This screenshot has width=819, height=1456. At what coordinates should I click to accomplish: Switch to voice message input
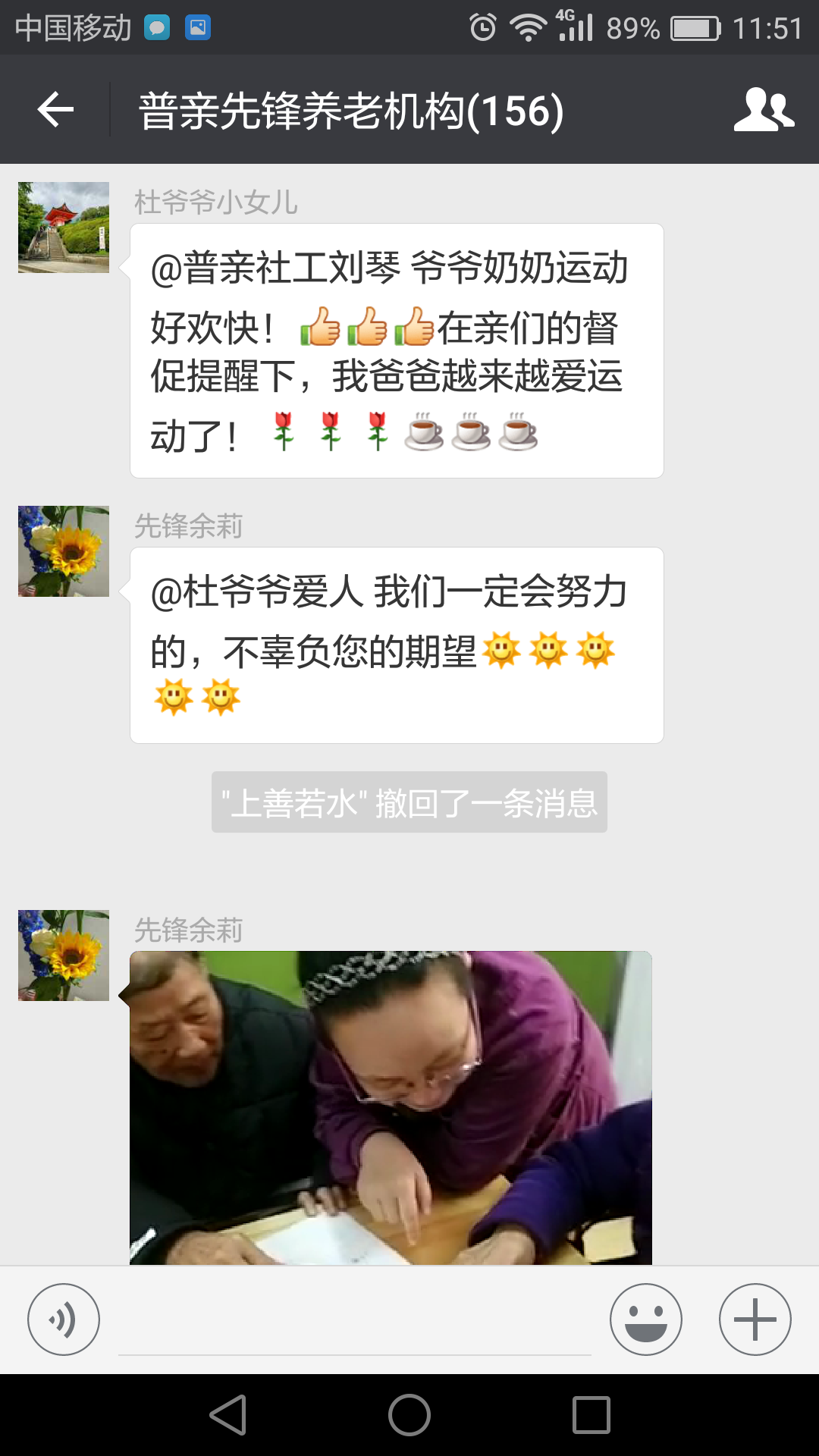point(64,1319)
